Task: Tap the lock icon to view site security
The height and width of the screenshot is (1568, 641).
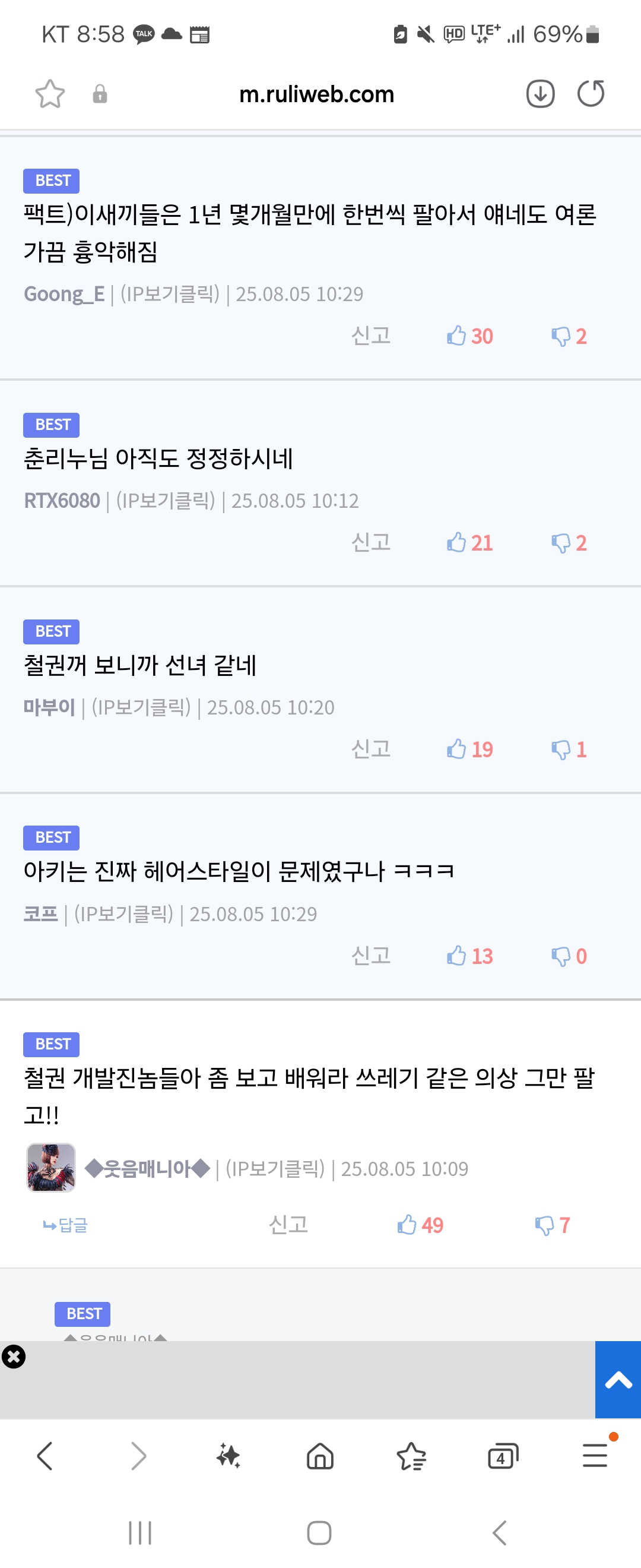Action: click(x=100, y=95)
